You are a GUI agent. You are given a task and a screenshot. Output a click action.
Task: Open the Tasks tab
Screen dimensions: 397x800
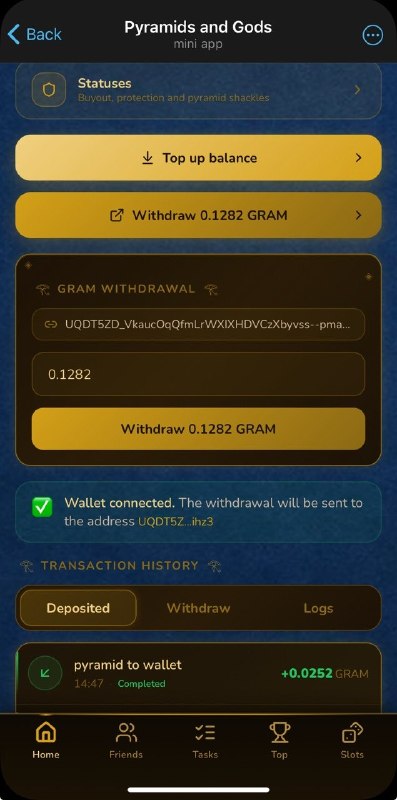click(x=205, y=740)
